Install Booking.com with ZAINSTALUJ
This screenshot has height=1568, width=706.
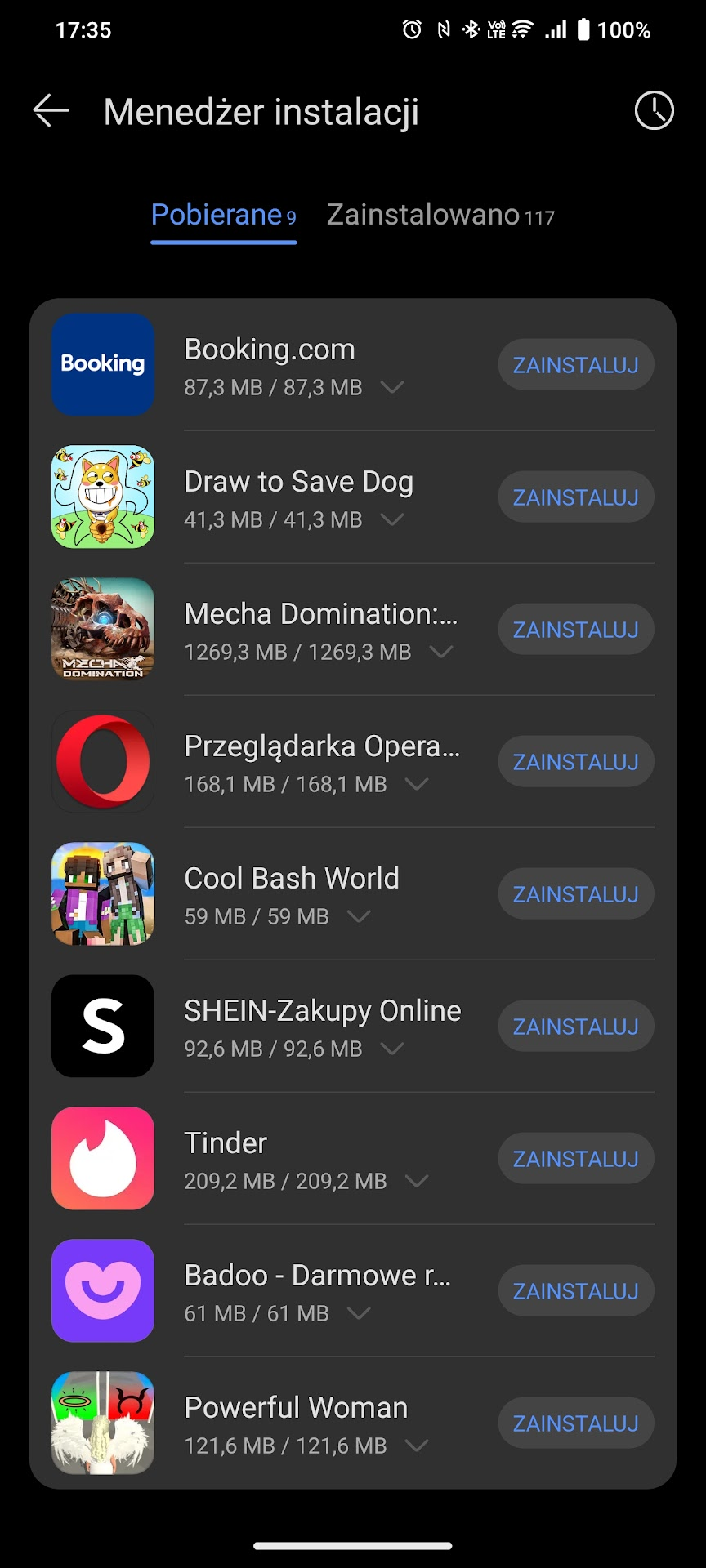575,365
